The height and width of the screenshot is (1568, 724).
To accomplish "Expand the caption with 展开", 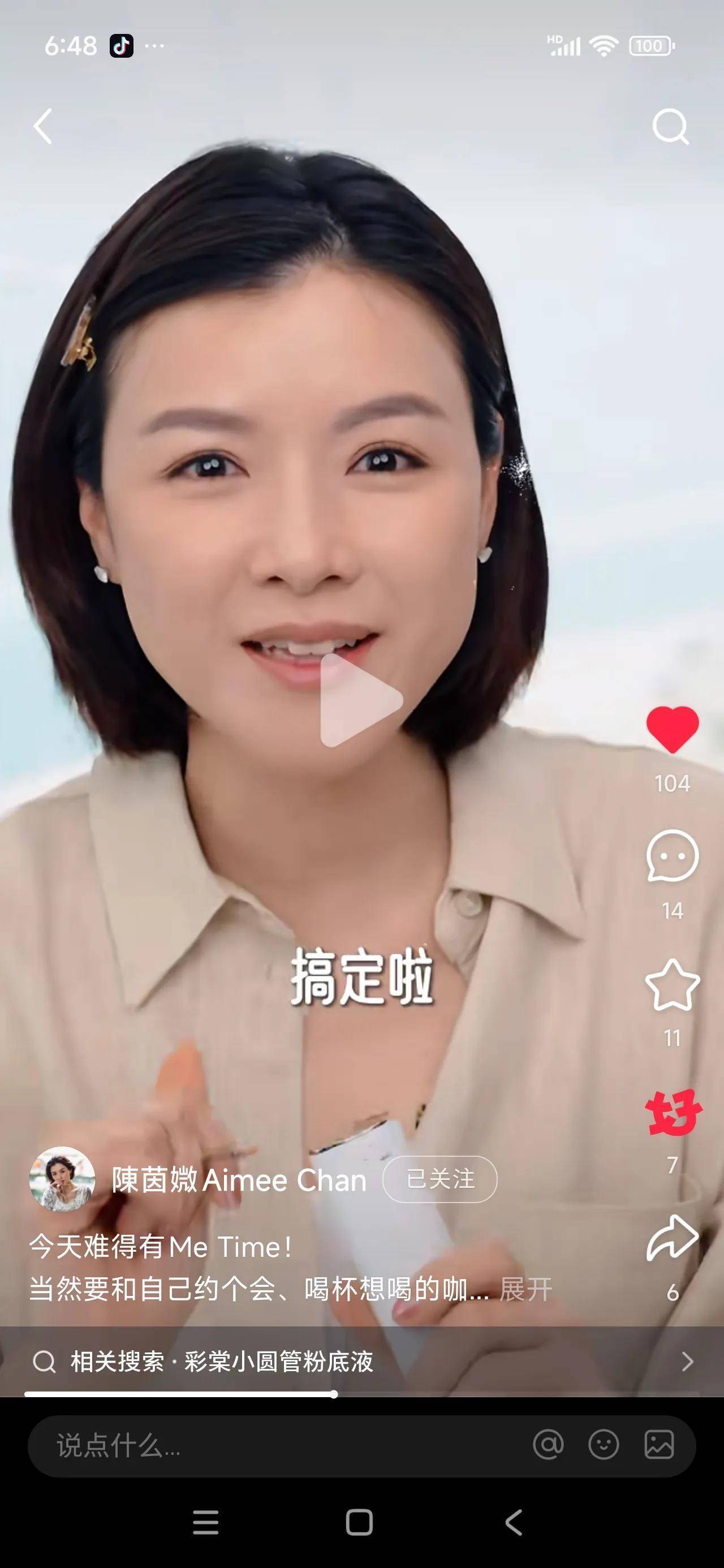I will (x=525, y=1289).
